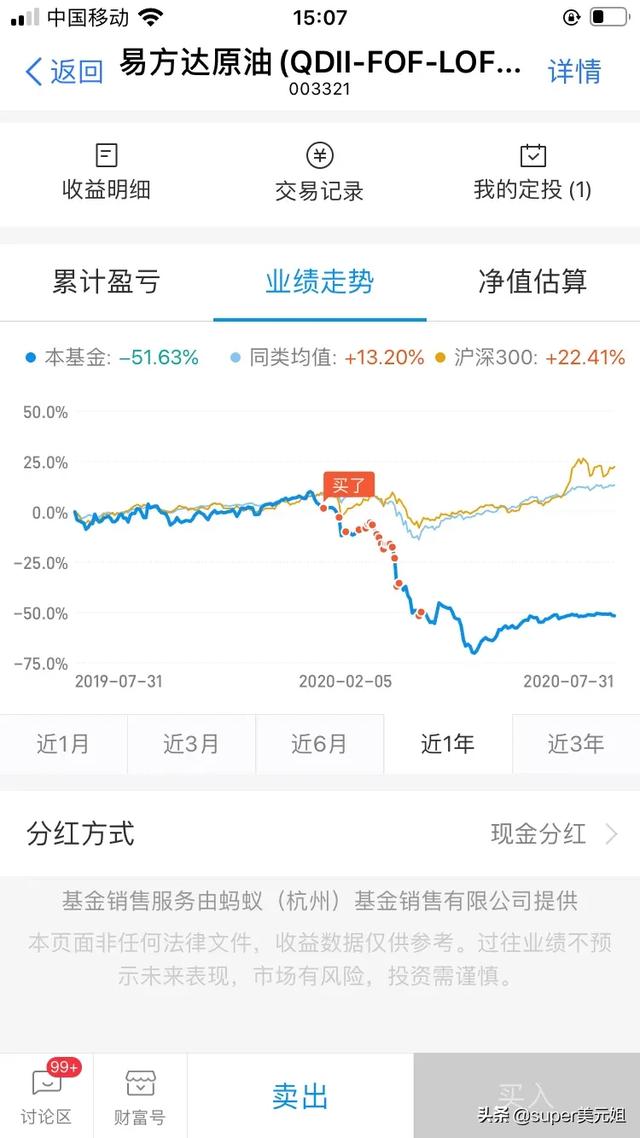This screenshot has height=1138, width=640.
Task: Tap 买入 to buy the fund
Action: [x=526, y=1096]
